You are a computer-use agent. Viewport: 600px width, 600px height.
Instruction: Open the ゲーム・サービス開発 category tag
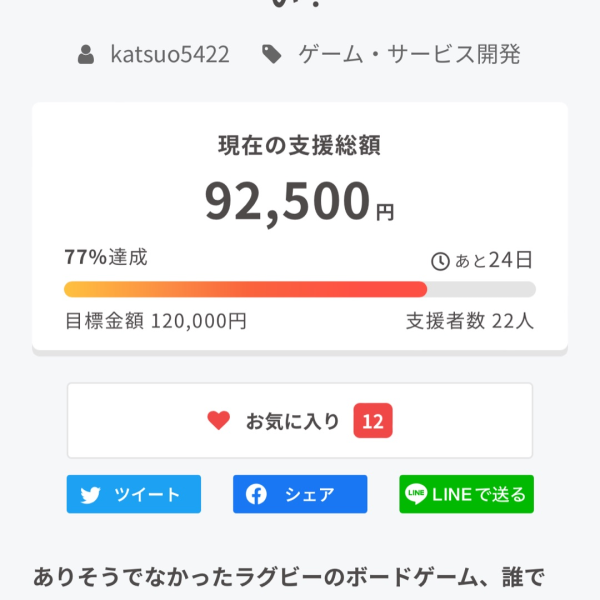tap(408, 55)
